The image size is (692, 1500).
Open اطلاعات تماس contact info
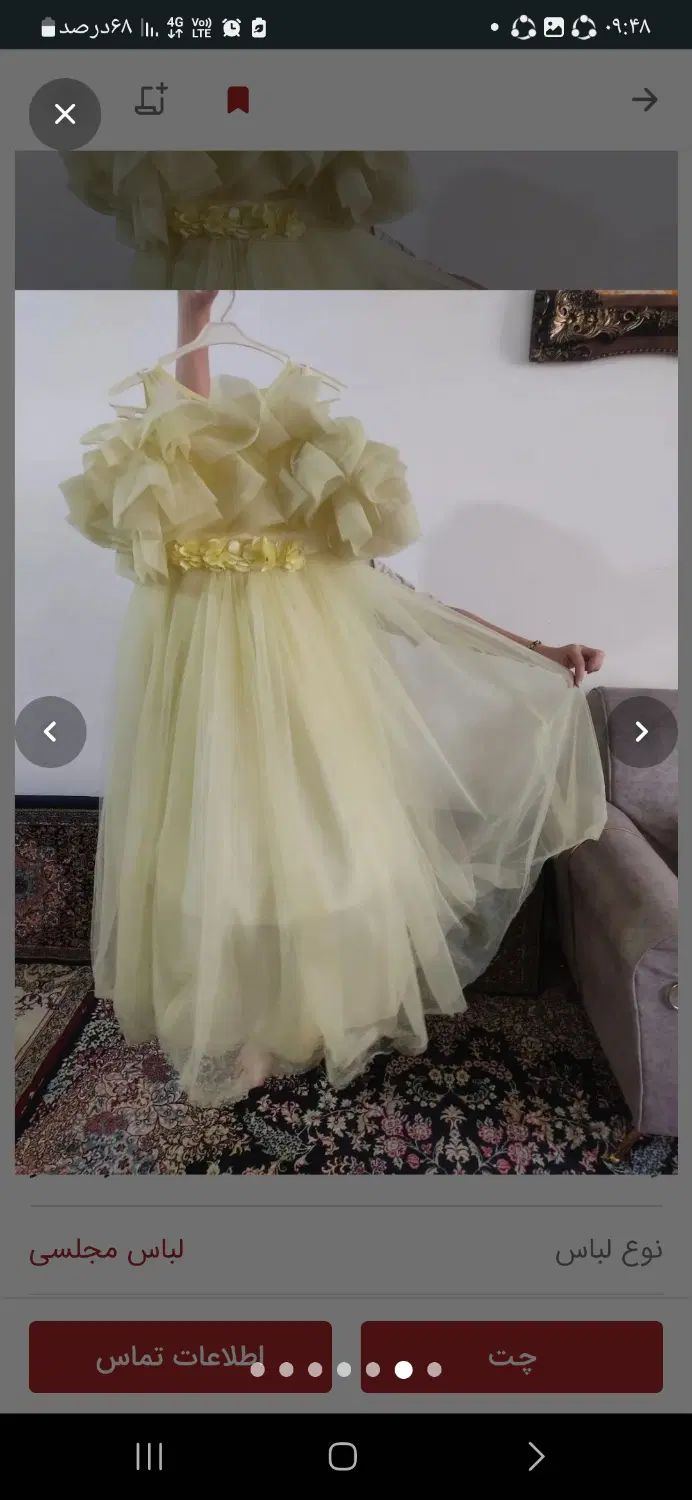pos(180,1356)
